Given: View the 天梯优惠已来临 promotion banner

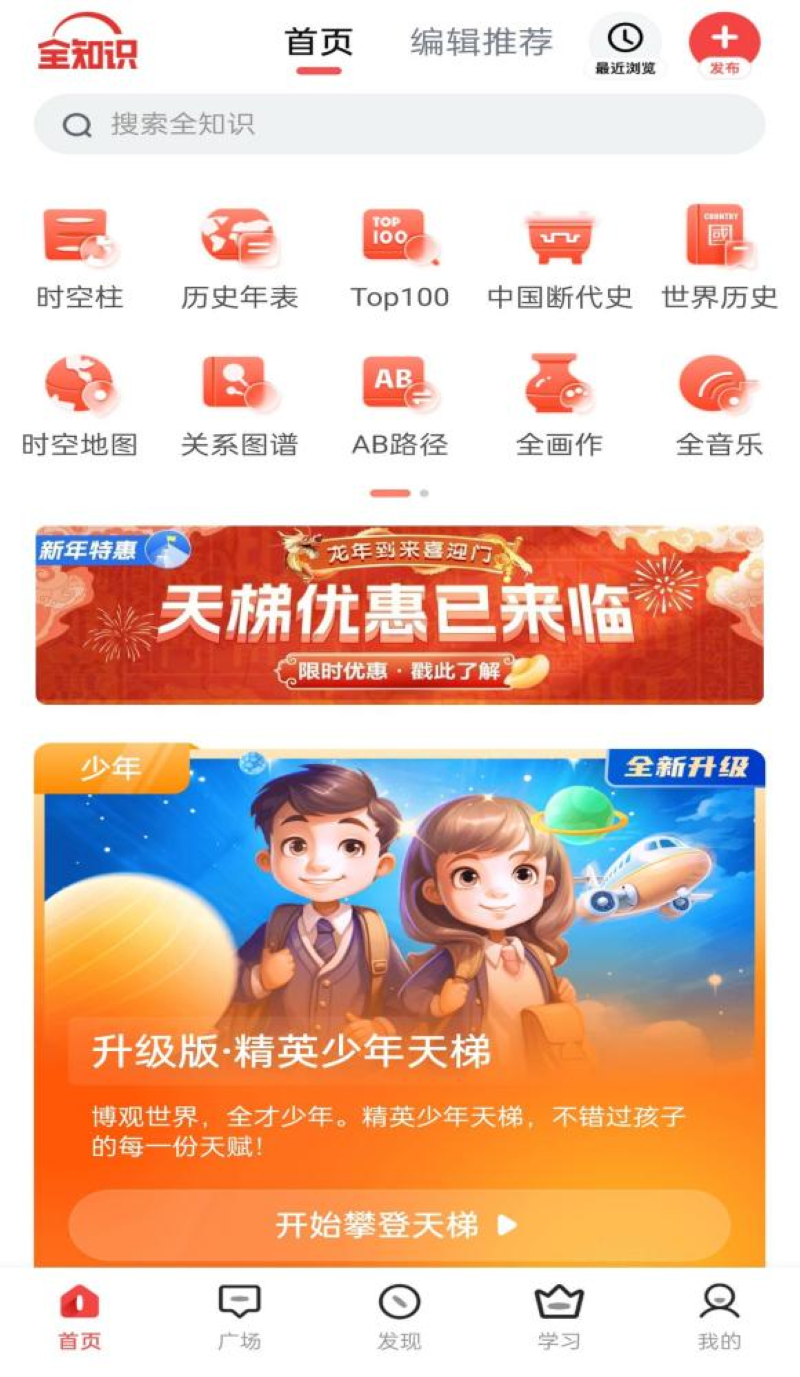Looking at the screenshot, I should click(x=400, y=615).
